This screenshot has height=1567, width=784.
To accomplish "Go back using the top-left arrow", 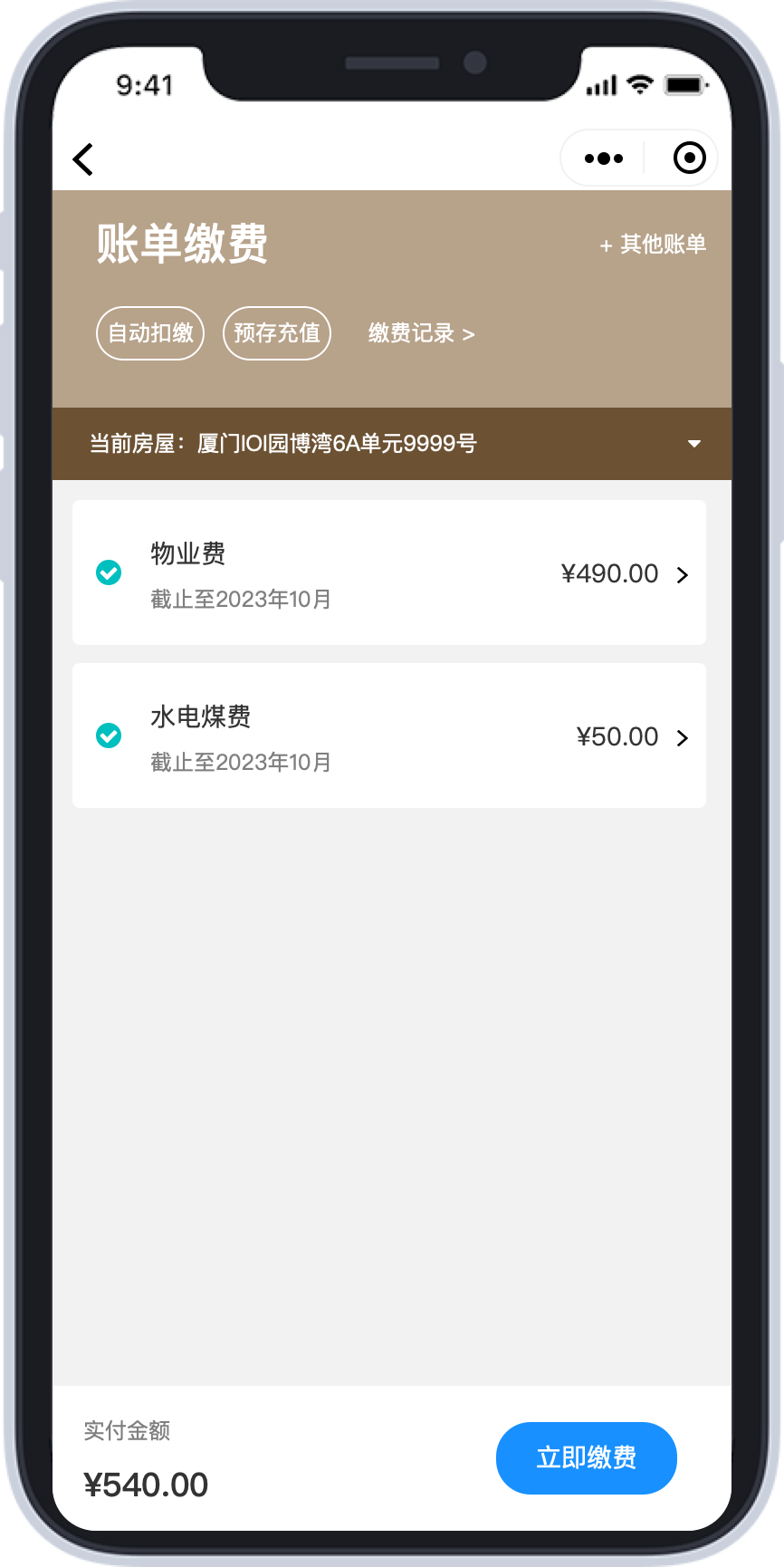I will (83, 159).
